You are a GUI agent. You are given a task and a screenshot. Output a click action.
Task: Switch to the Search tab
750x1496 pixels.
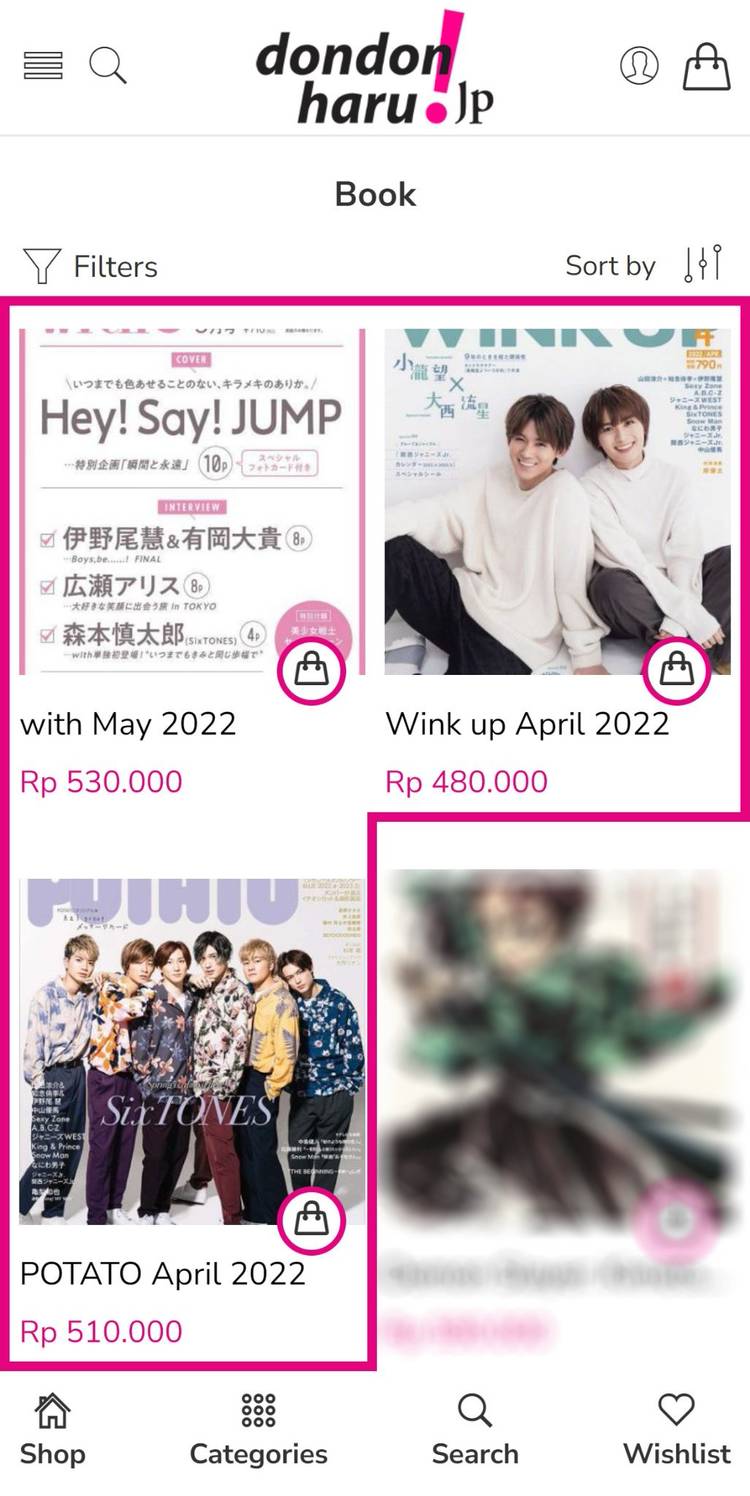pyautogui.click(x=475, y=1431)
